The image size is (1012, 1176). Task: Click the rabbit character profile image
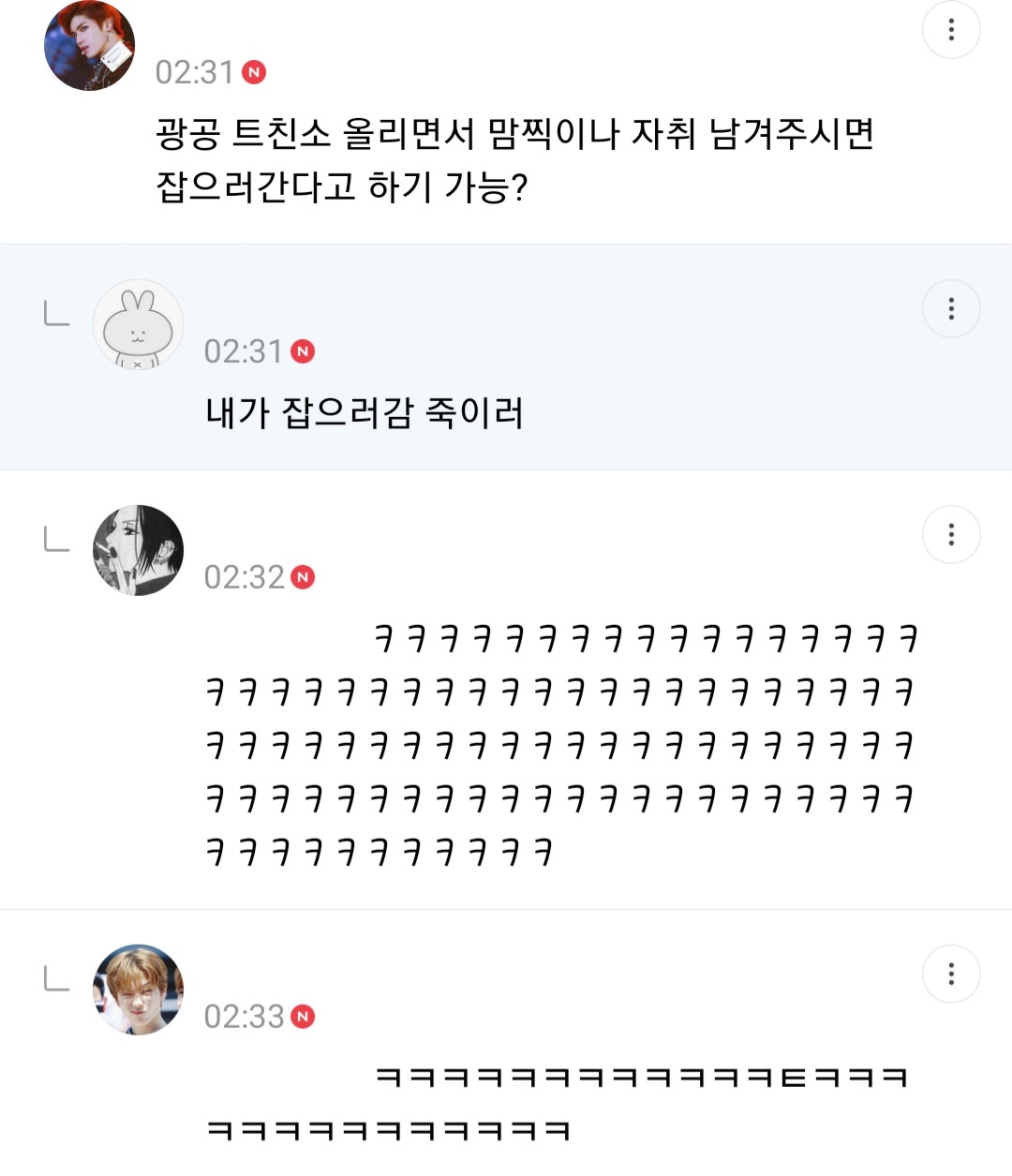click(x=136, y=325)
